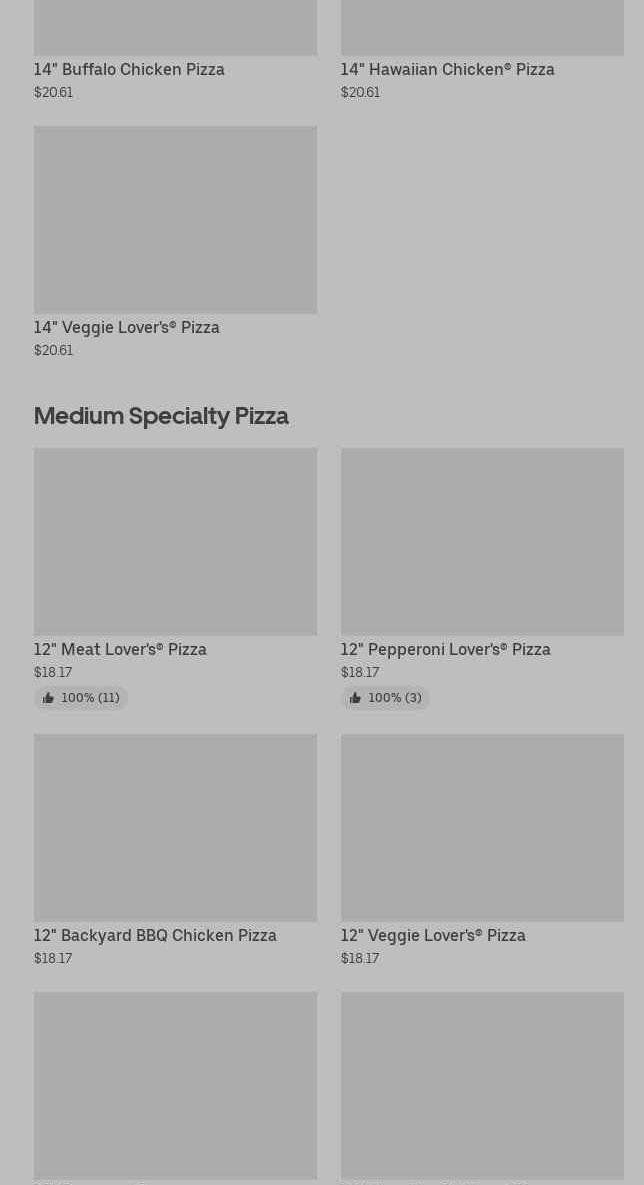Viewport: 644px width, 1185px height.
Task: Open 12" Backyard BBQ Chicken Pizza
Action: point(175,850)
